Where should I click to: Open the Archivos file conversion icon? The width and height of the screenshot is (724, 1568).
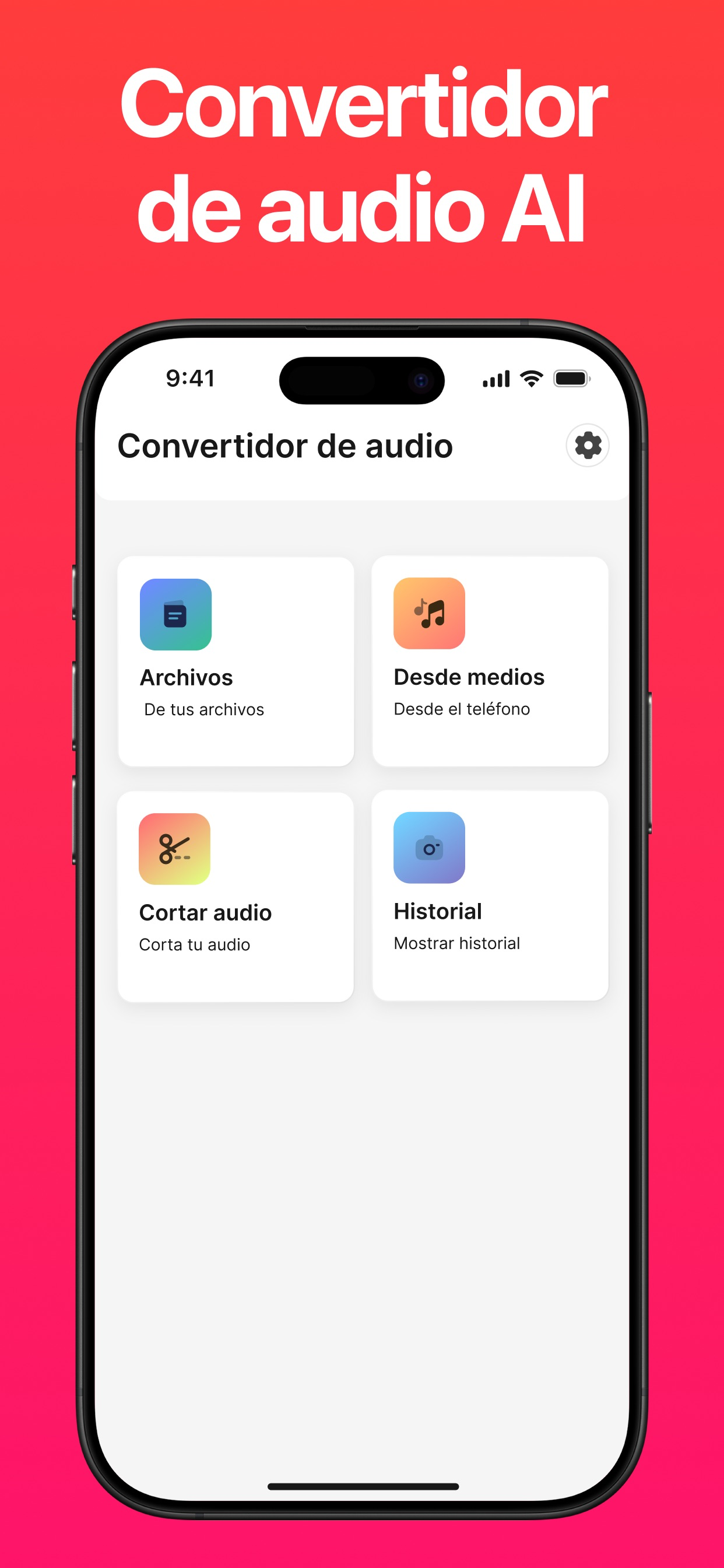[x=175, y=614]
